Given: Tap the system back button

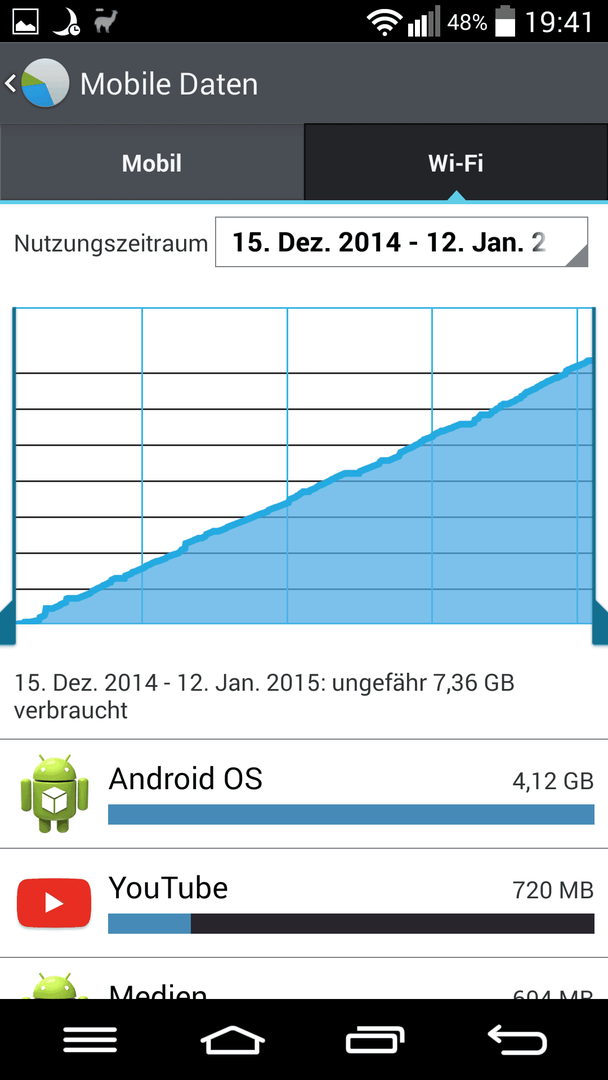Looking at the screenshot, I should (517, 1040).
